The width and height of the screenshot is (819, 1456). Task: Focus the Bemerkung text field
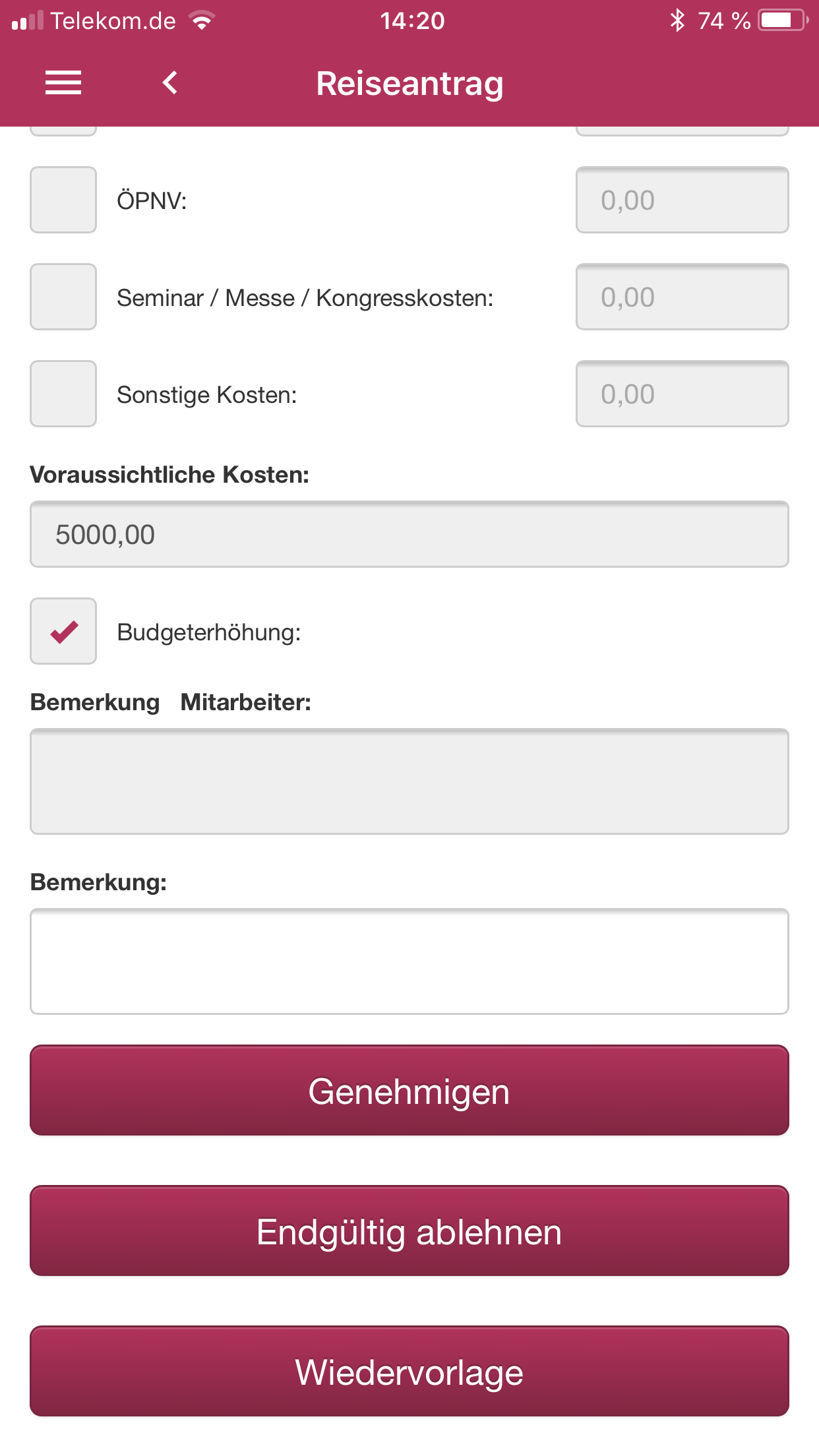point(409,961)
